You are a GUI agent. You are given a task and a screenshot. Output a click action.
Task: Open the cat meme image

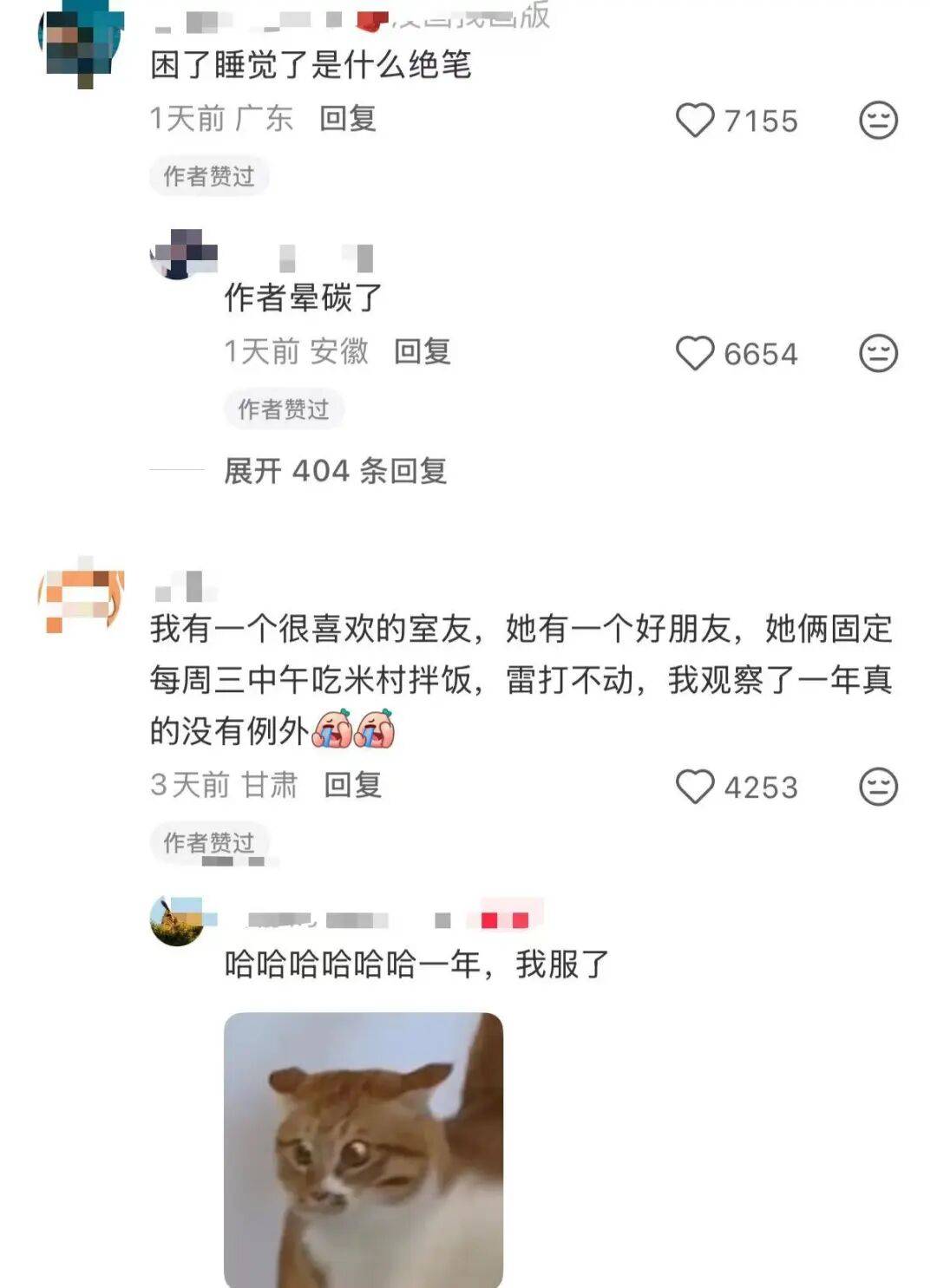364,1149
